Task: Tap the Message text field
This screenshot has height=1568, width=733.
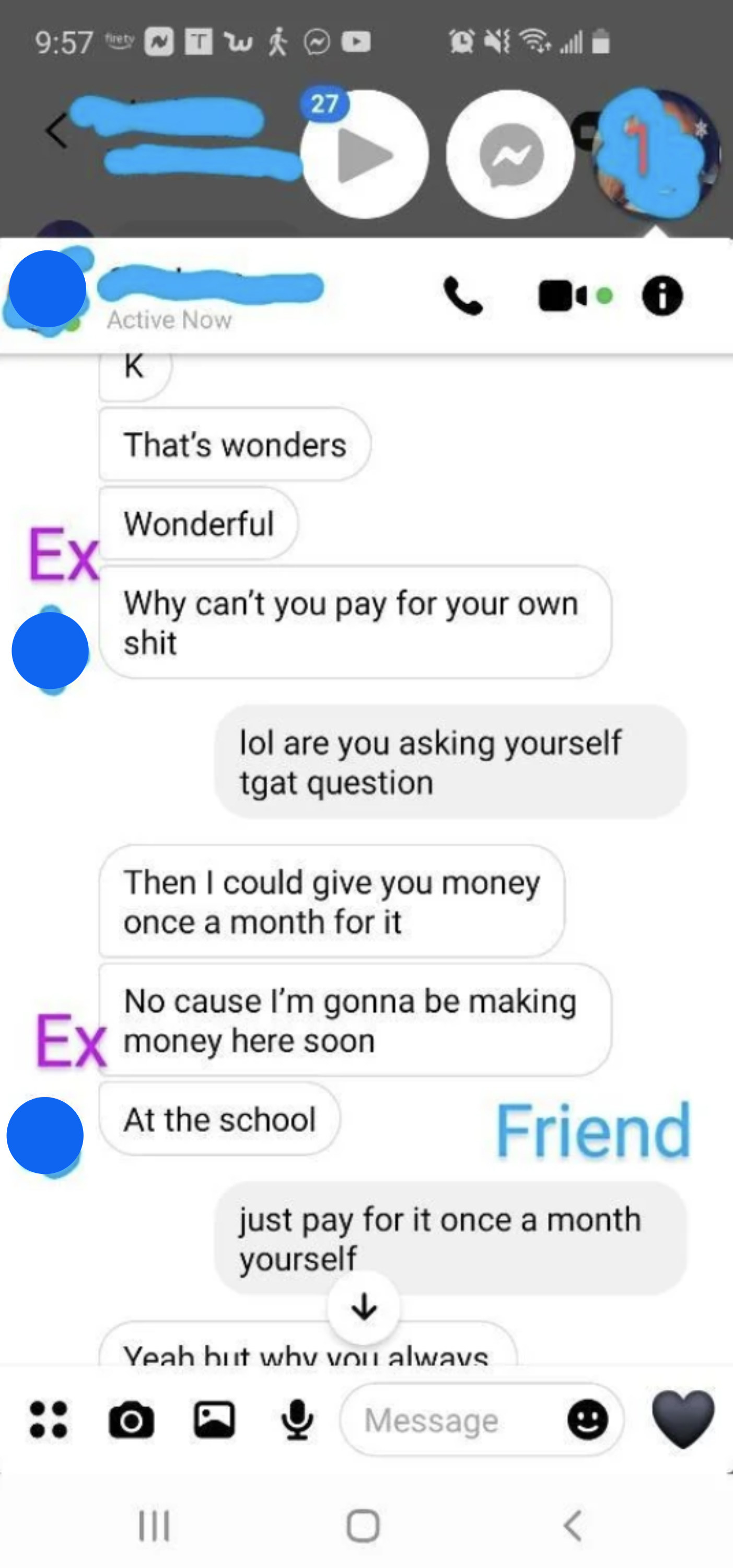Action: pyautogui.click(x=450, y=1420)
